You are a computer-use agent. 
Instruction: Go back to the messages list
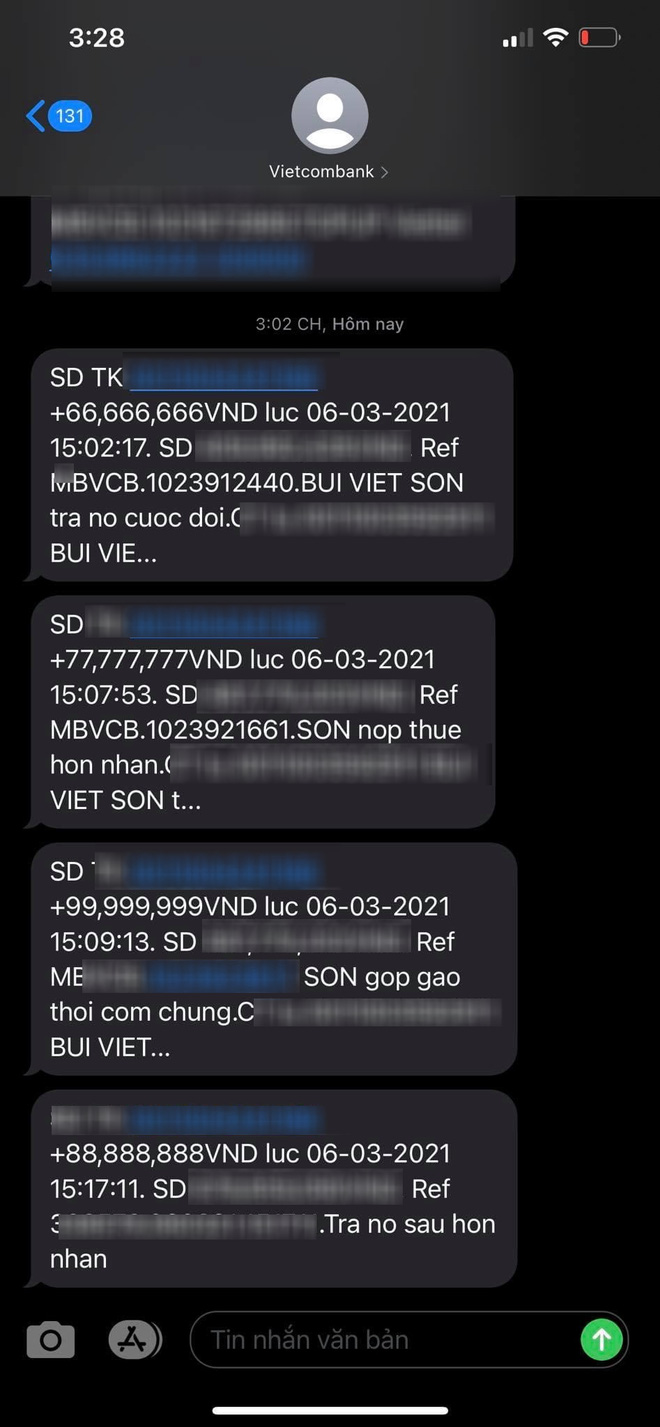click(58, 116)
